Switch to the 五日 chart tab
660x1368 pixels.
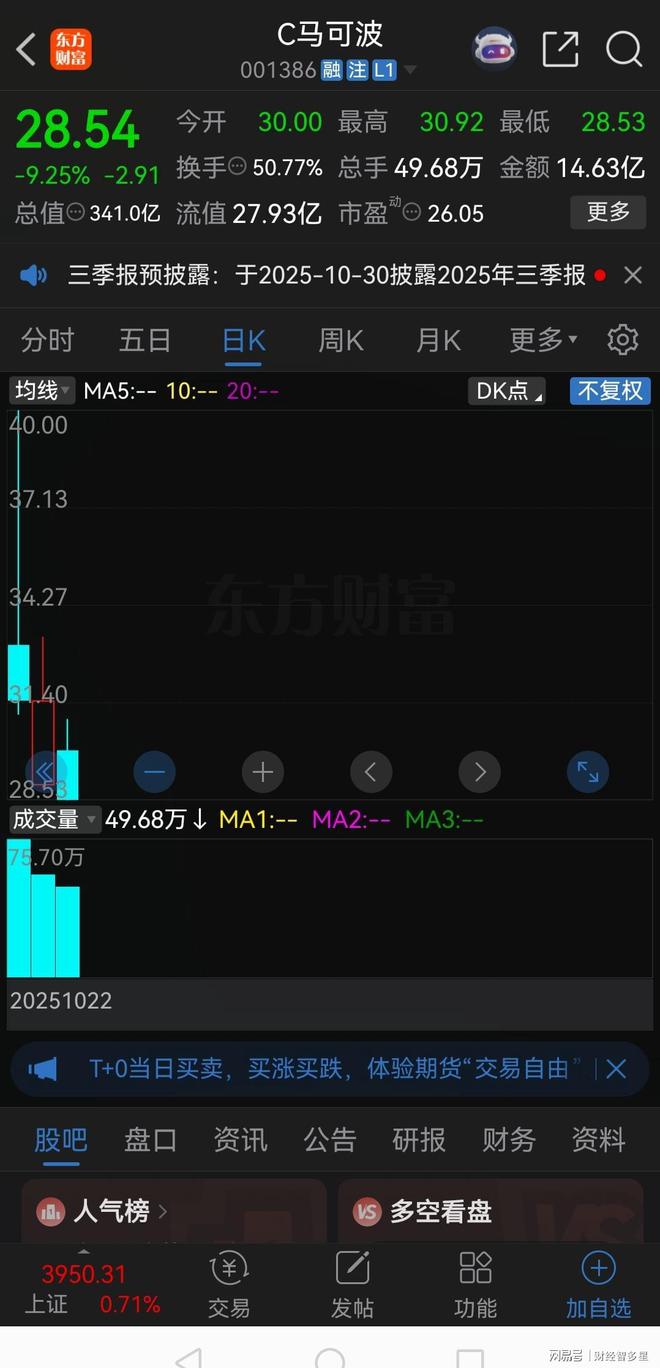[x=145, y=340]
